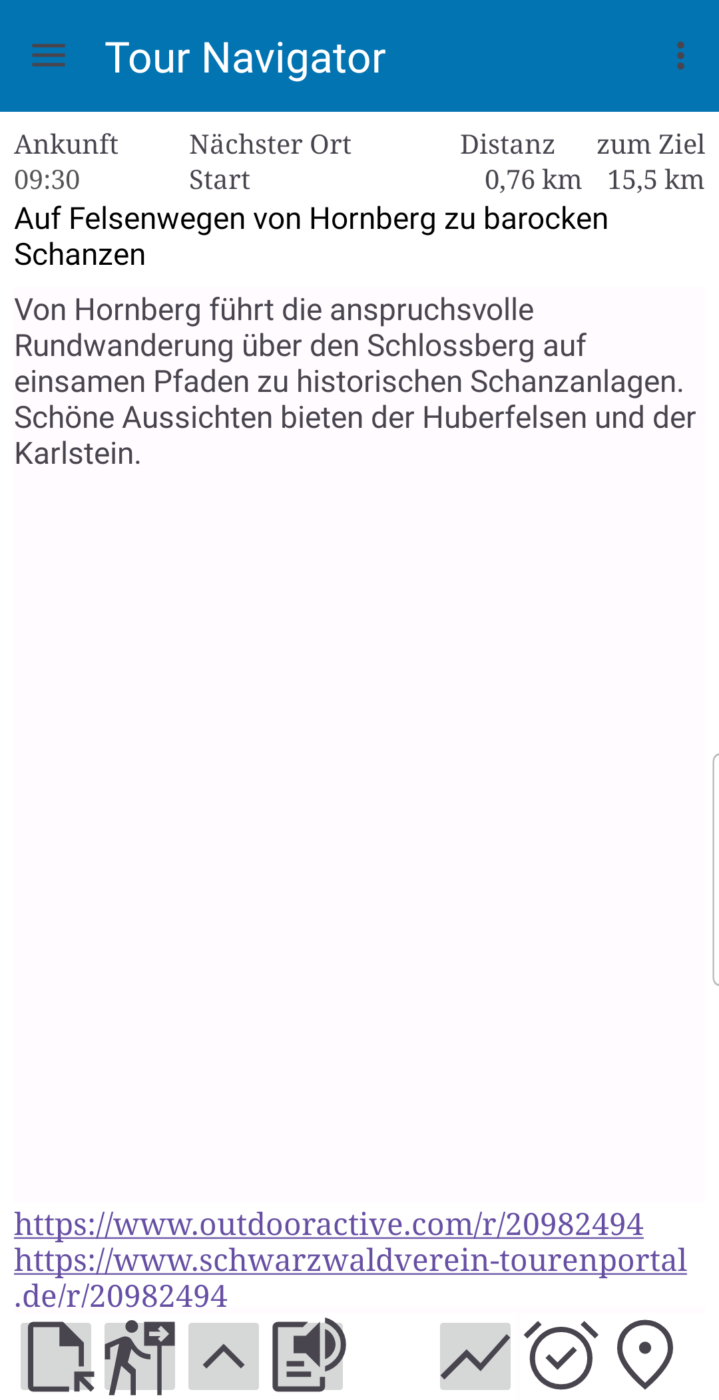Tap the upward chevron button
This screenshot has width=719, height=1400.
(223, 1357)
